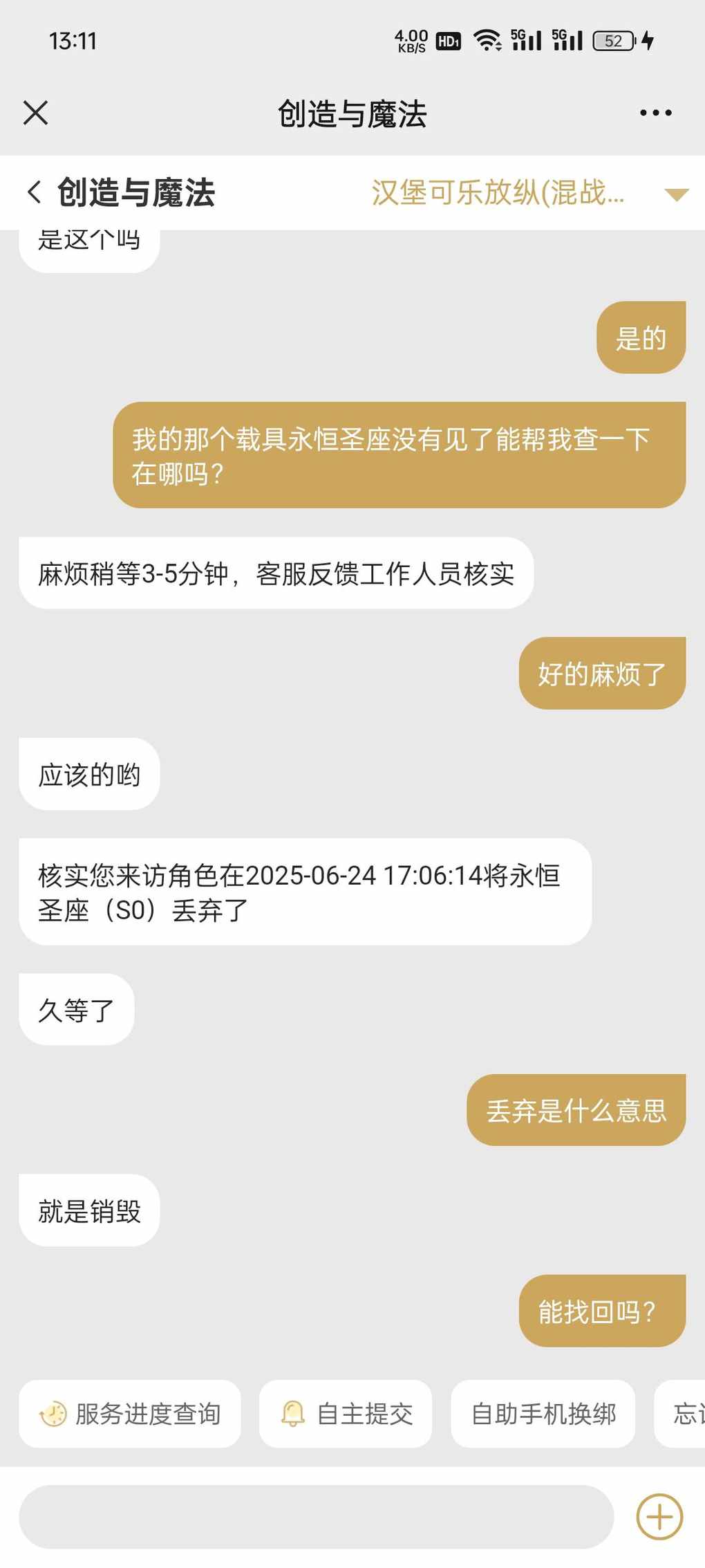
Task: Open 自助手机换绑 shortcut
Action: pyautogui.click(x=543, y=1414)
